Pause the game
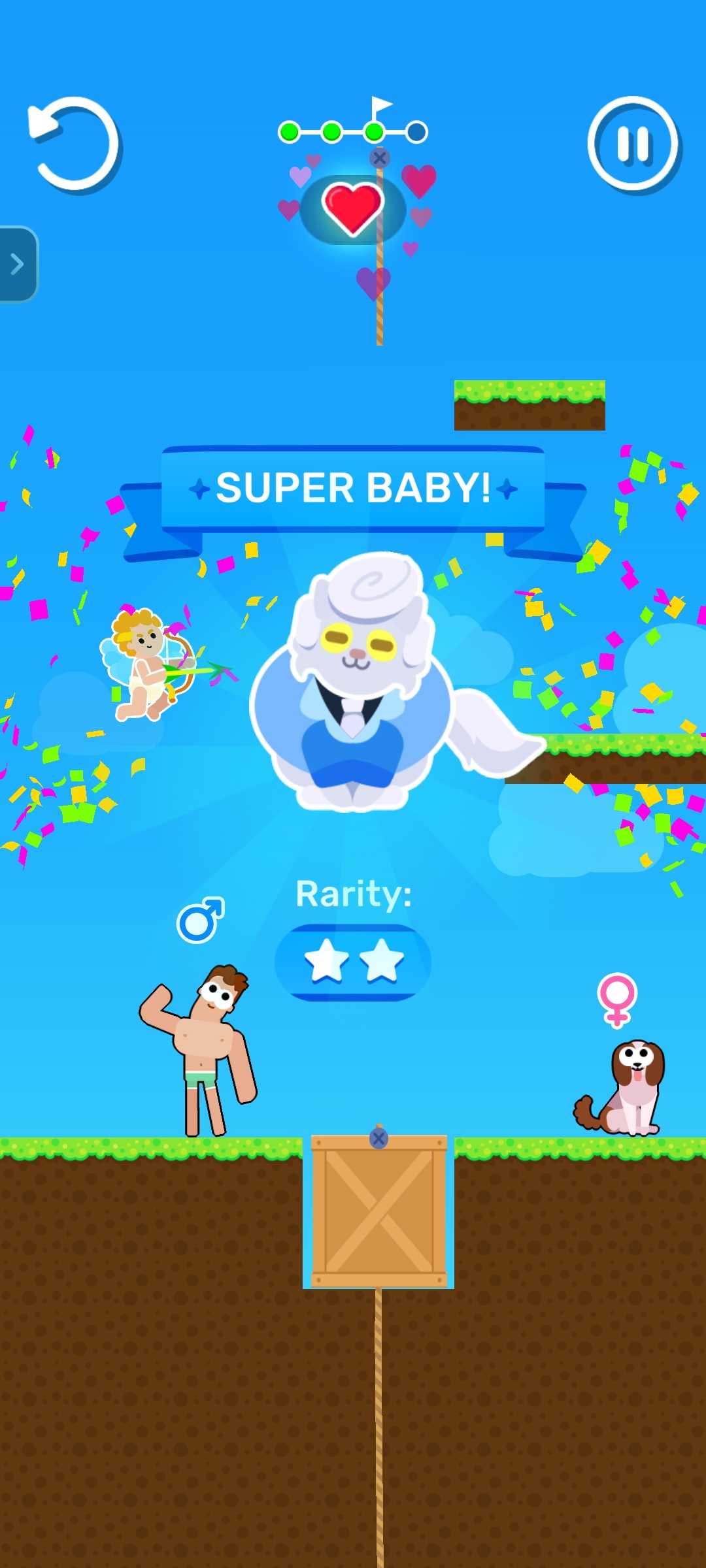 [633, 144]
